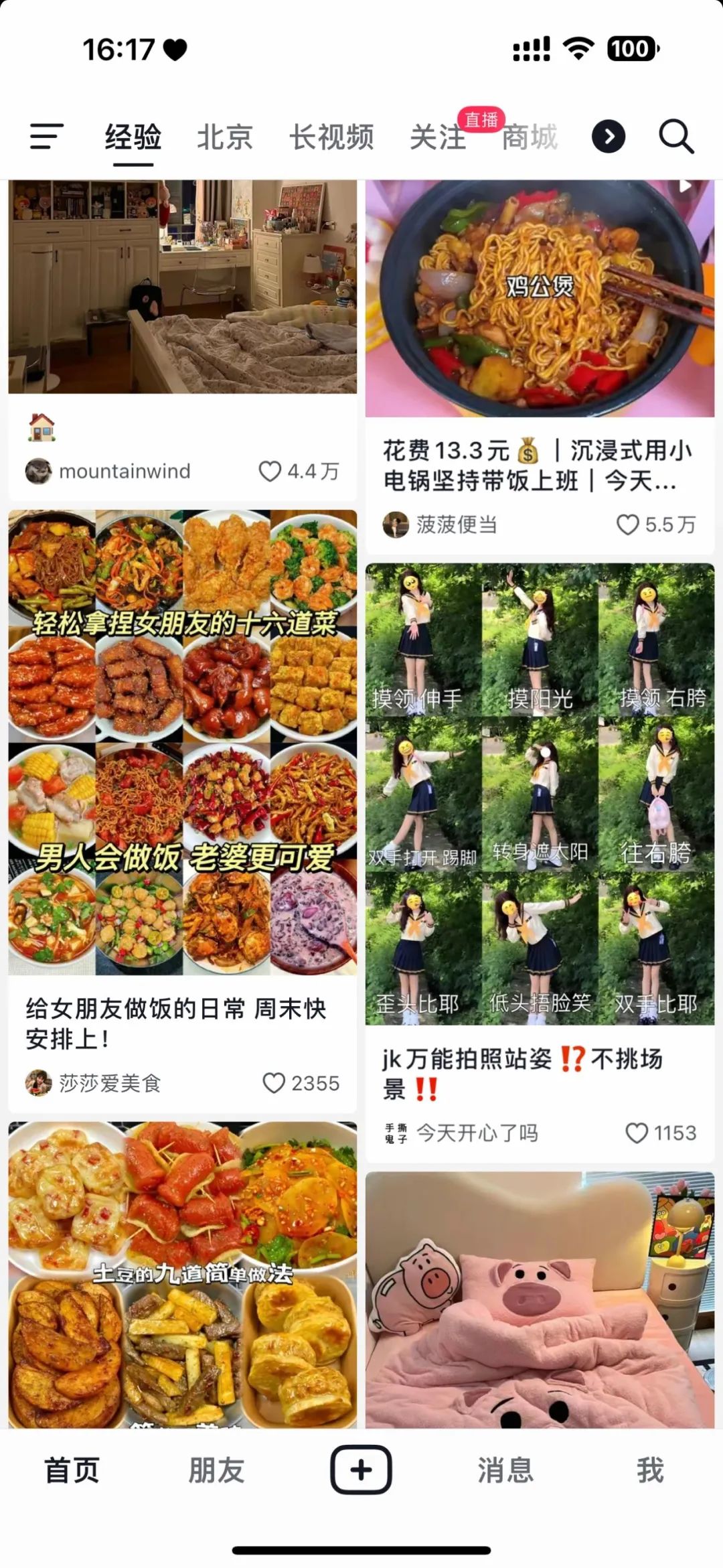Open the 给女朋友做饭的日常 post
The image size is (723, 1568).
click(x=182, y=743)
